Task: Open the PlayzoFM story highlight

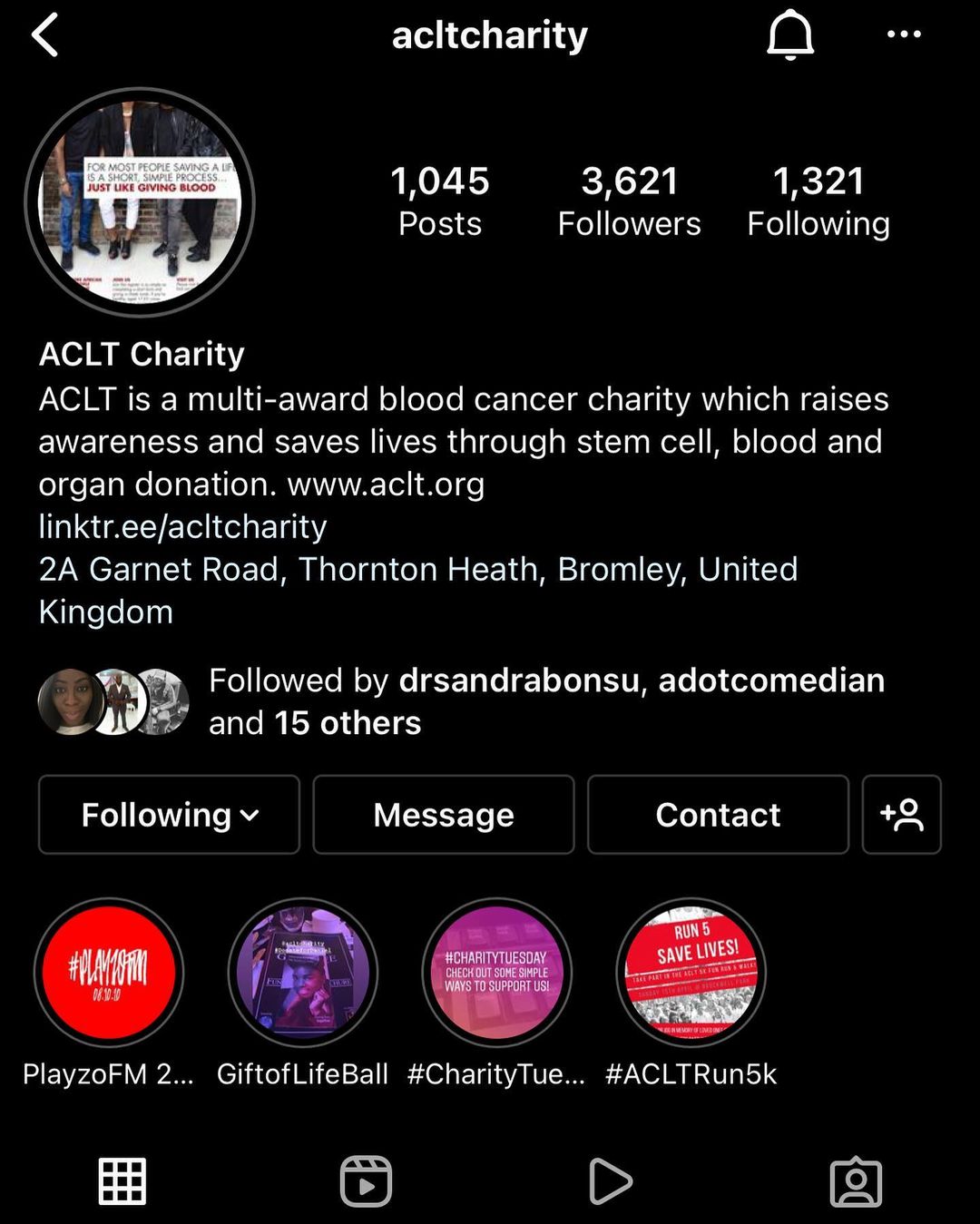Action: (109, 973)
